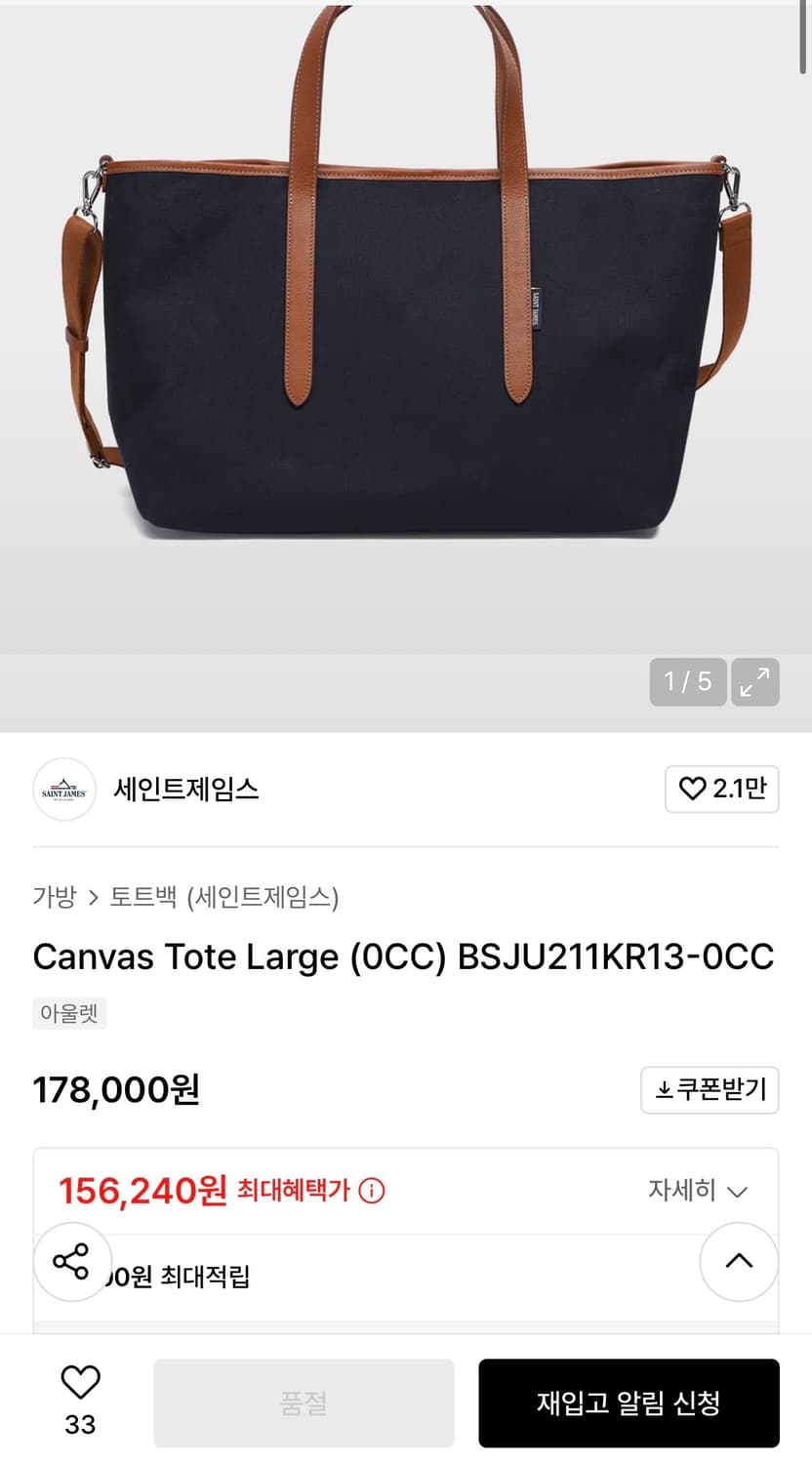Image resolution: width=812 pixels, height=1464 pixels.
Task: Open the 최대혜택가 info icon
Action: (371, 1191)
